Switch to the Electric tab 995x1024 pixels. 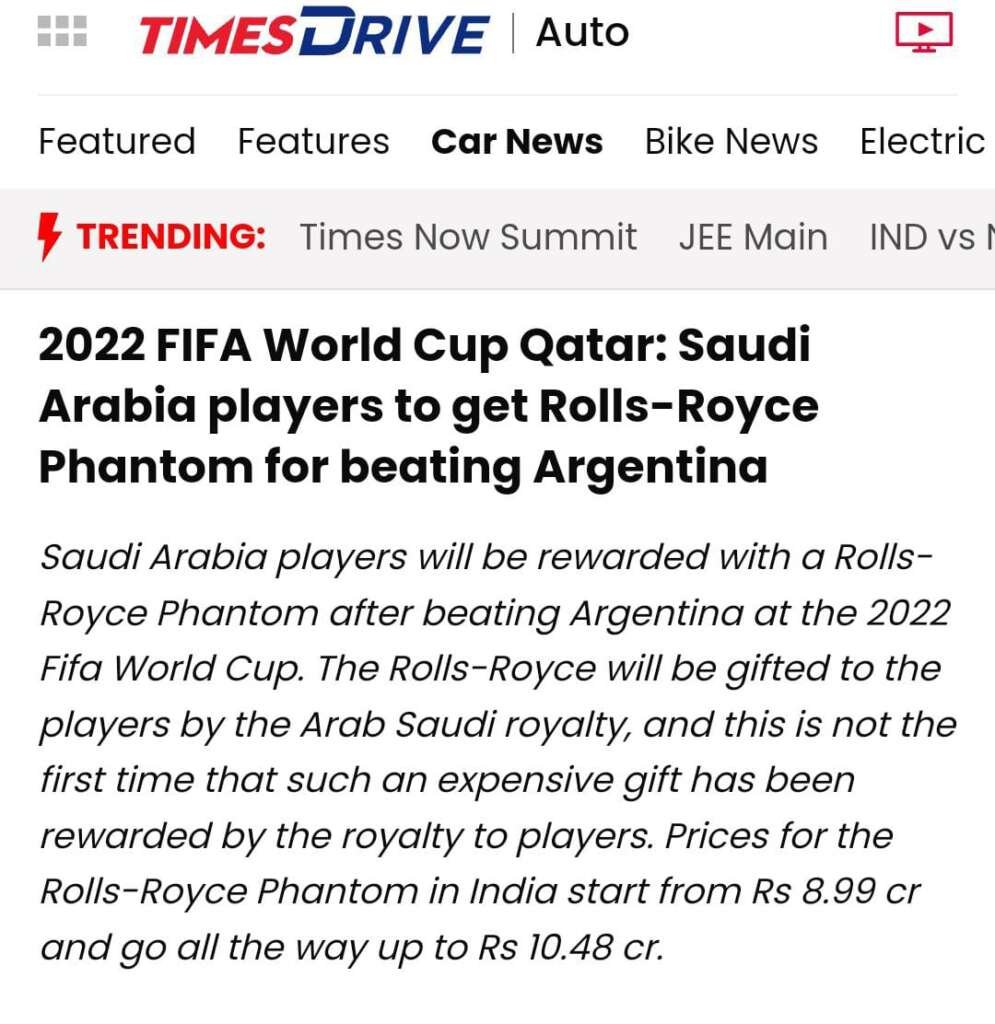coord(922,142)
